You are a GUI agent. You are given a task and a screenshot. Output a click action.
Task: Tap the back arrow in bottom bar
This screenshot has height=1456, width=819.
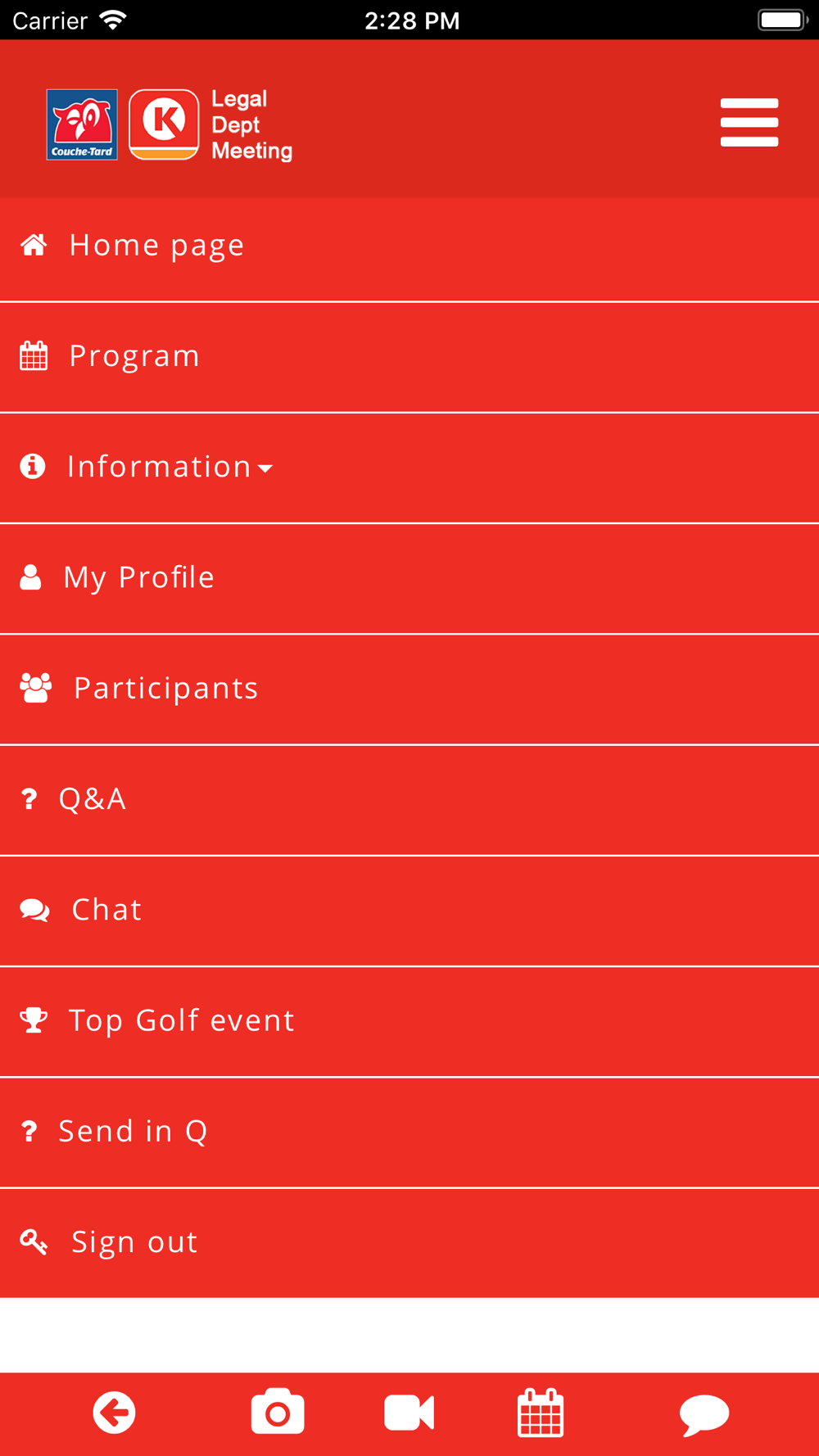pyautogui.click(x=114, y=1413)
